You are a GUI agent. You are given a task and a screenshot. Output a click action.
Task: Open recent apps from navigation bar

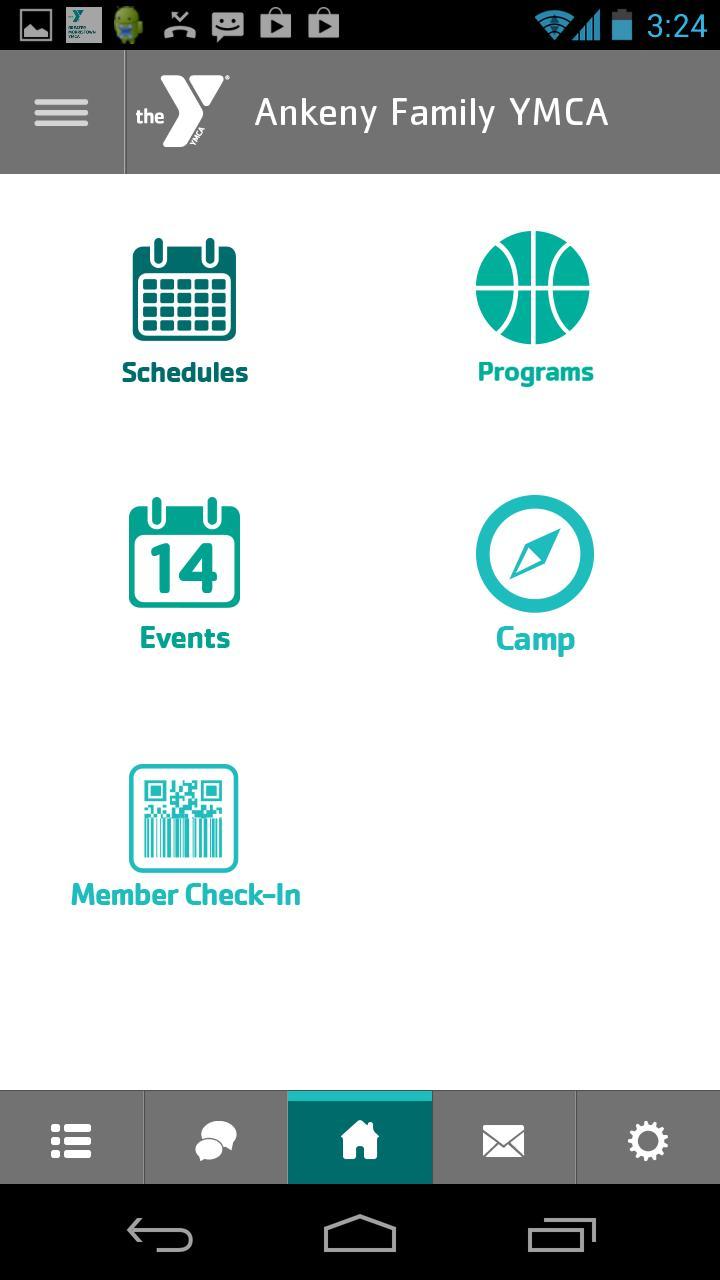[x=560, y=1234]
